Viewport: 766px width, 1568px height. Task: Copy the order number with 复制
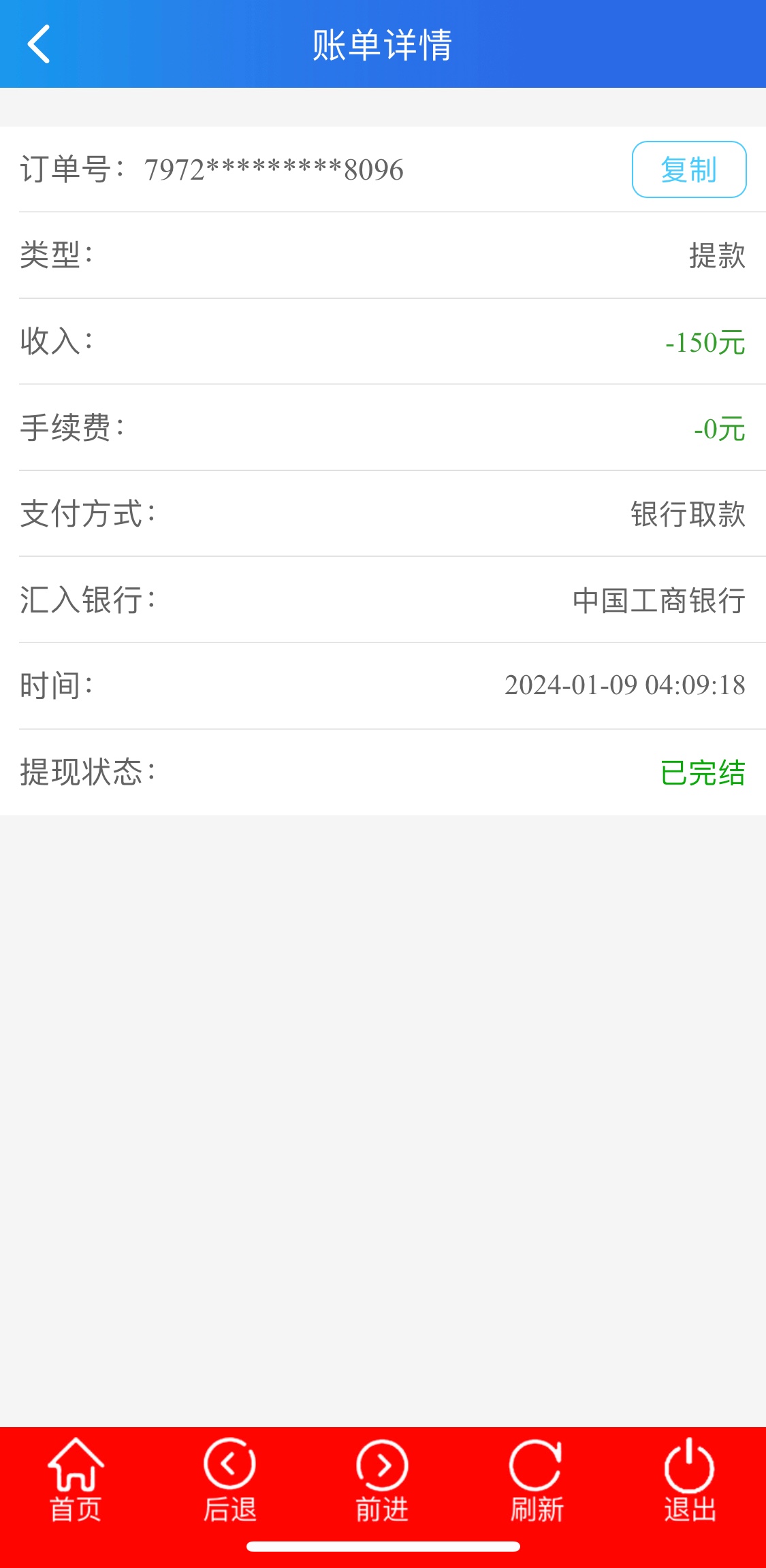[688, 169]
